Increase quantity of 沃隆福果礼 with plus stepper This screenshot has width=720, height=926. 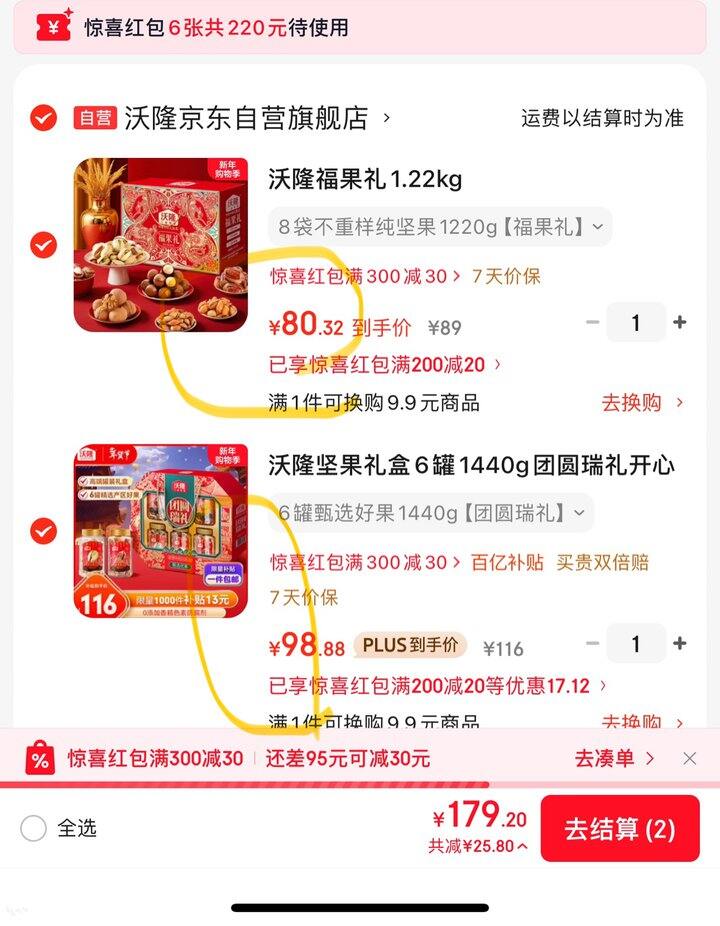click(681, 322)
